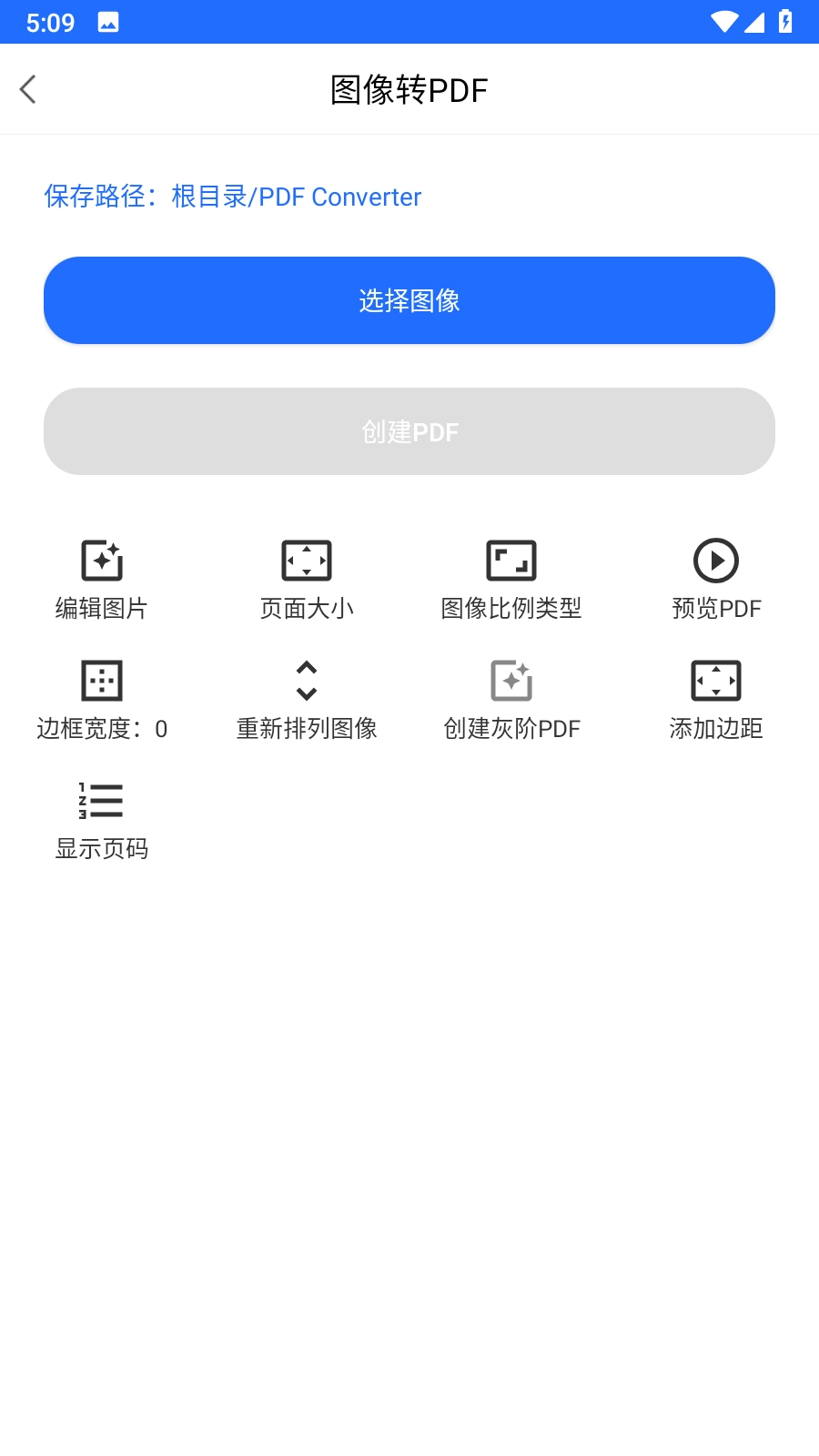Tap the 图像转PDF title bar
The height and width of the screenshot is (1456, 819).
click(409, 89)
